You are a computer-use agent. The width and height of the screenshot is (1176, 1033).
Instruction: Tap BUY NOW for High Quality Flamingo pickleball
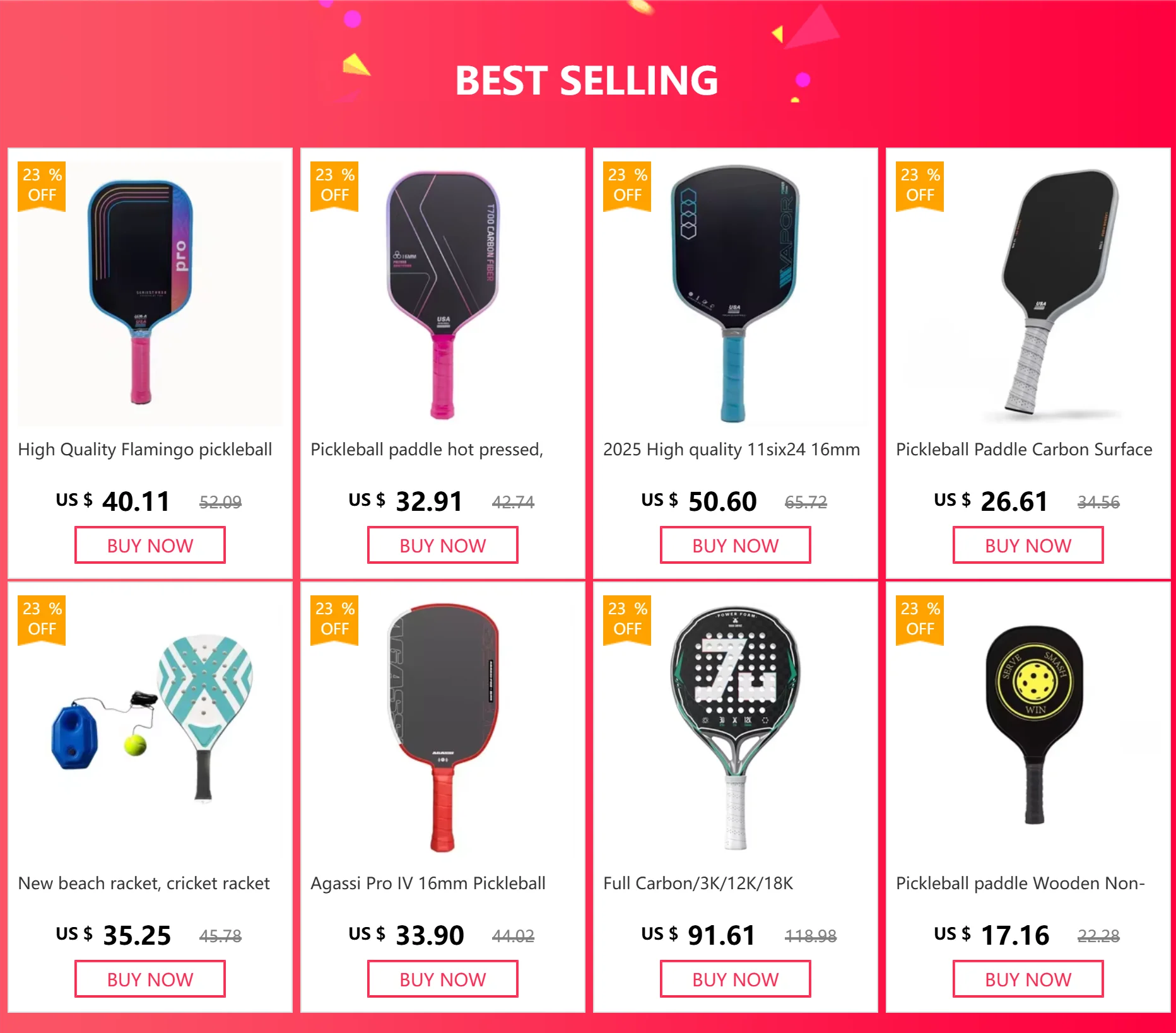[150, 545]
